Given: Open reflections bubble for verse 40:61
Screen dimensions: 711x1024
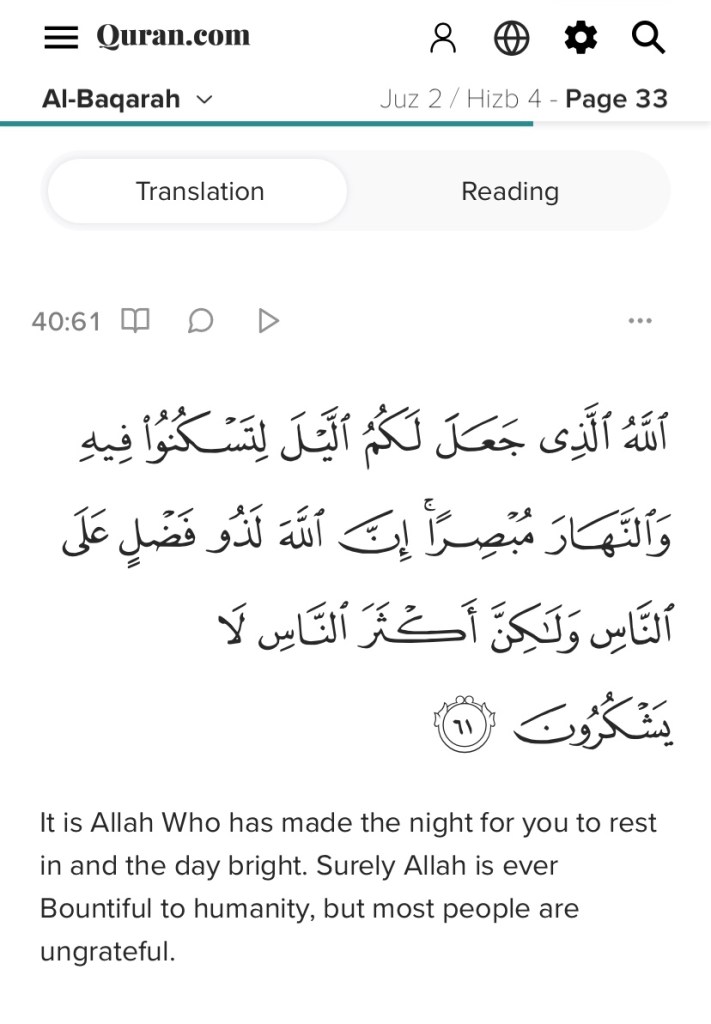Looking at the screenshot, I should (x=201, y=321).
